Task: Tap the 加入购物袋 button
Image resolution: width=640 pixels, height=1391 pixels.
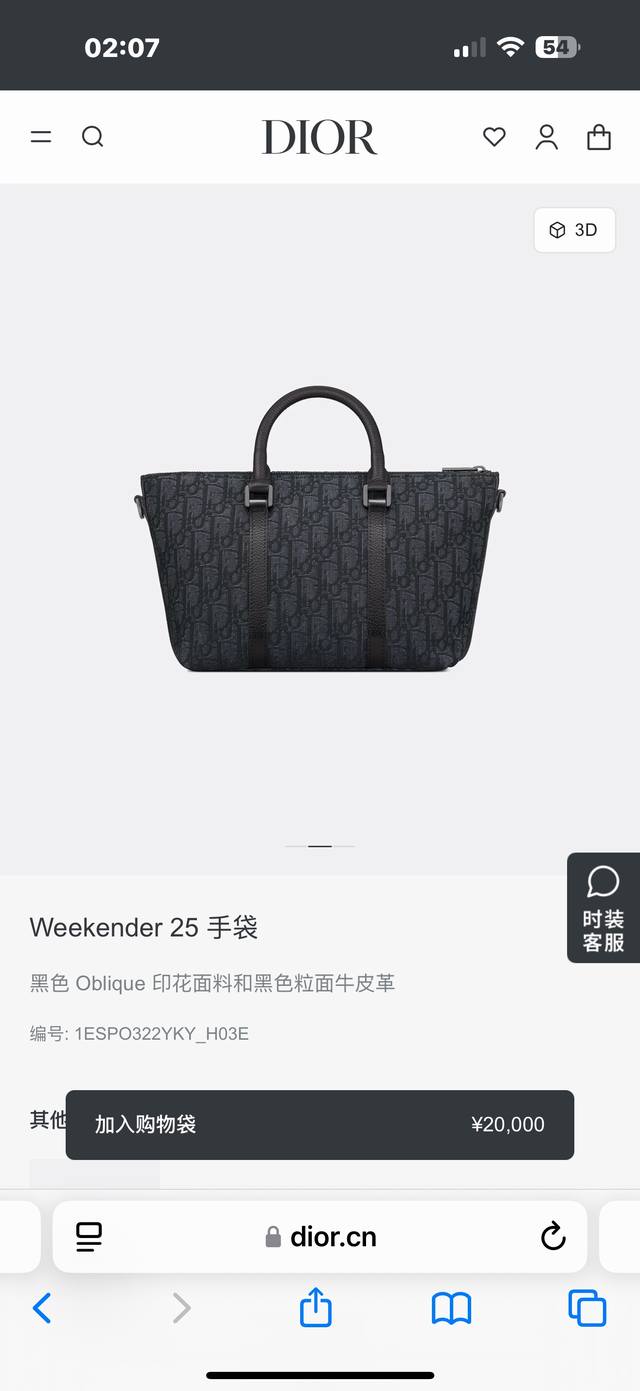Action: point(320,1125)
